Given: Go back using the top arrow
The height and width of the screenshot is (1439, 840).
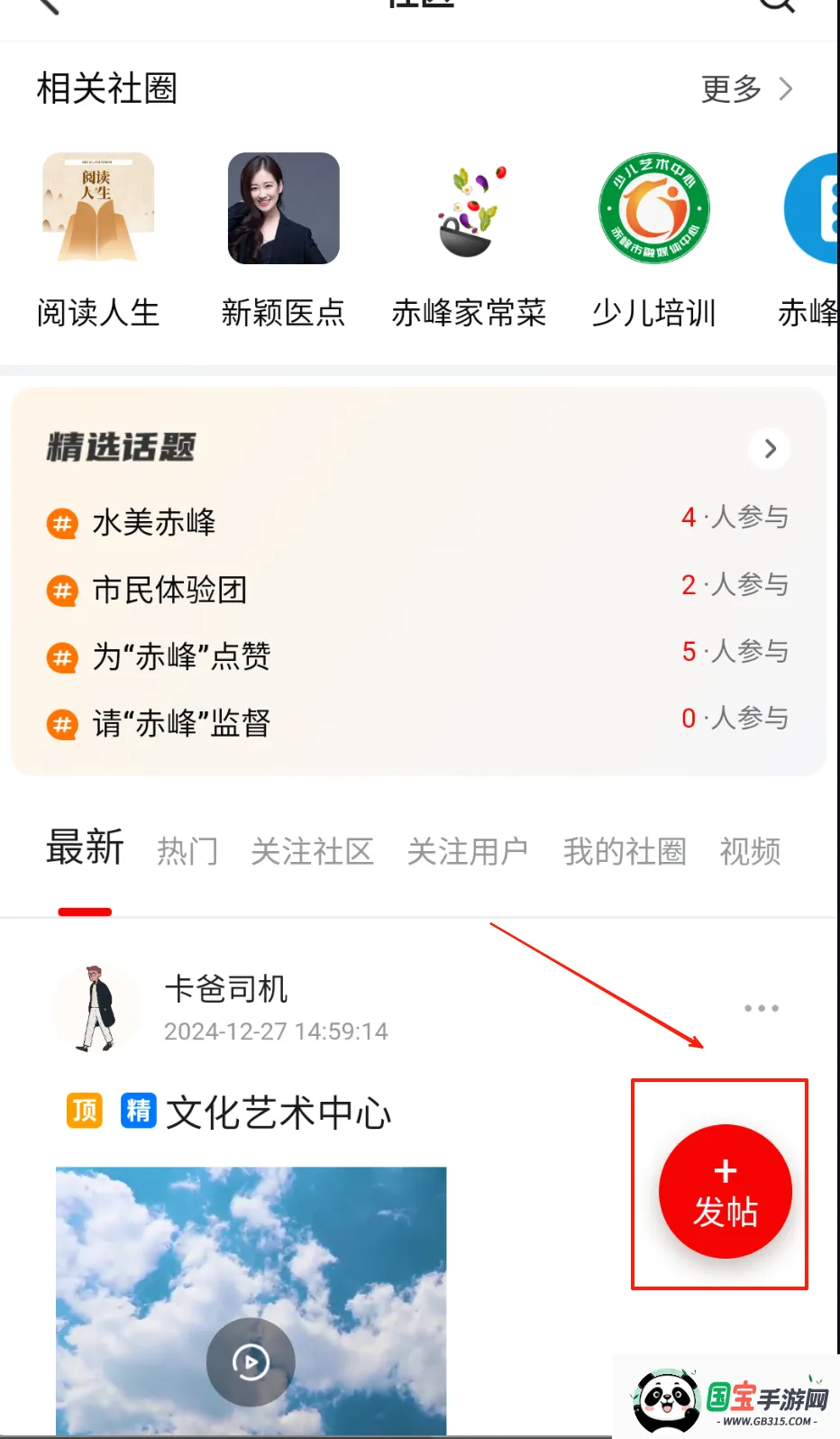Looking at the screenshot, I should [47, 5].
